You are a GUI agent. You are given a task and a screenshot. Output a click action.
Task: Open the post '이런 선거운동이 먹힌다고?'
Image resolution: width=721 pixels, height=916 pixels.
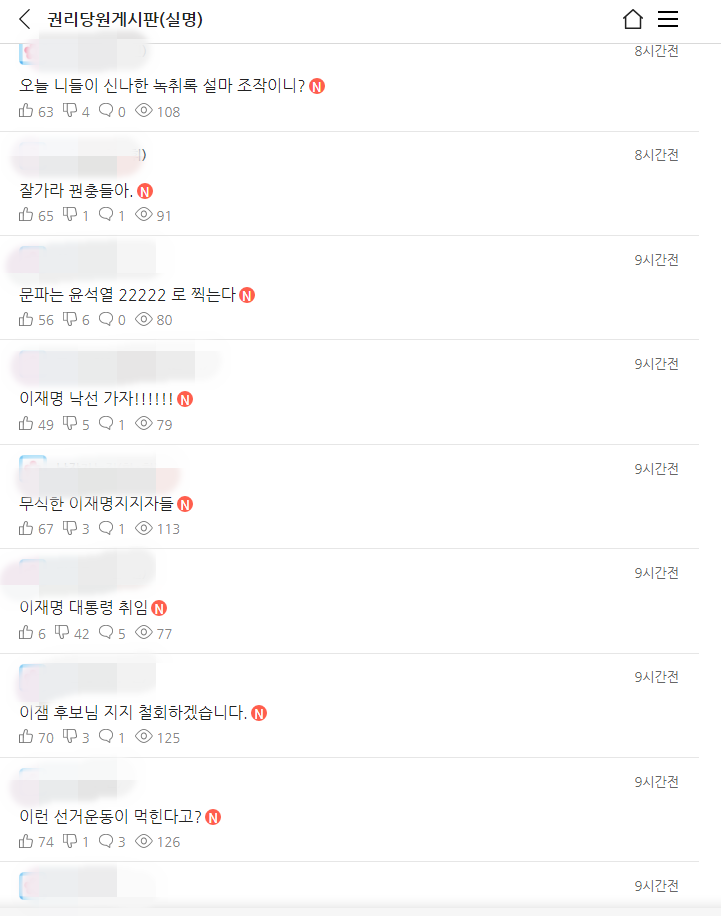110,816
